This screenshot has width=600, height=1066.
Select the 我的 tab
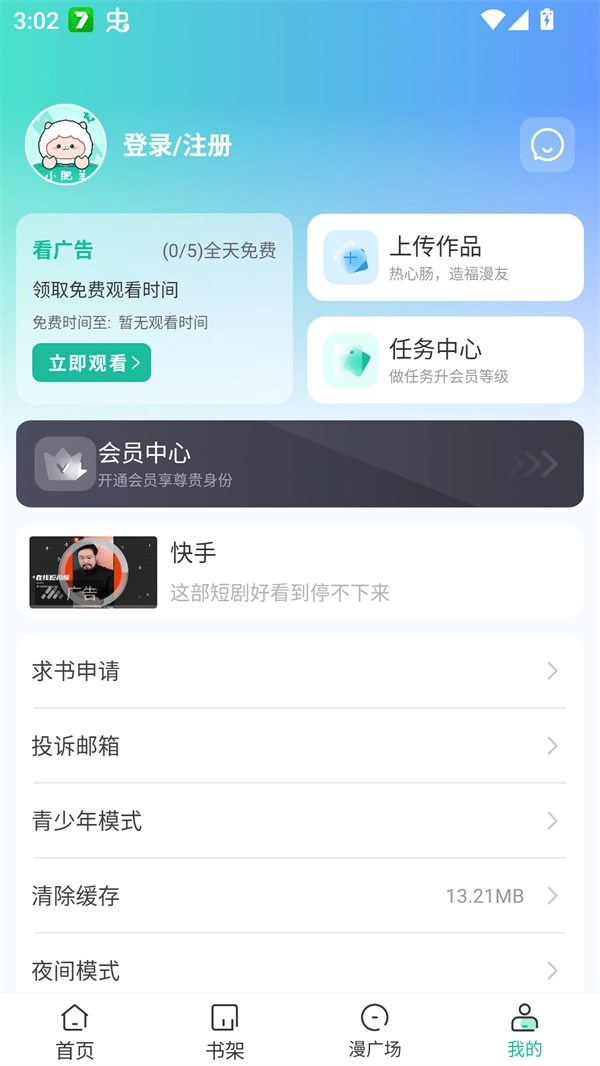(x=524, y=1031)
